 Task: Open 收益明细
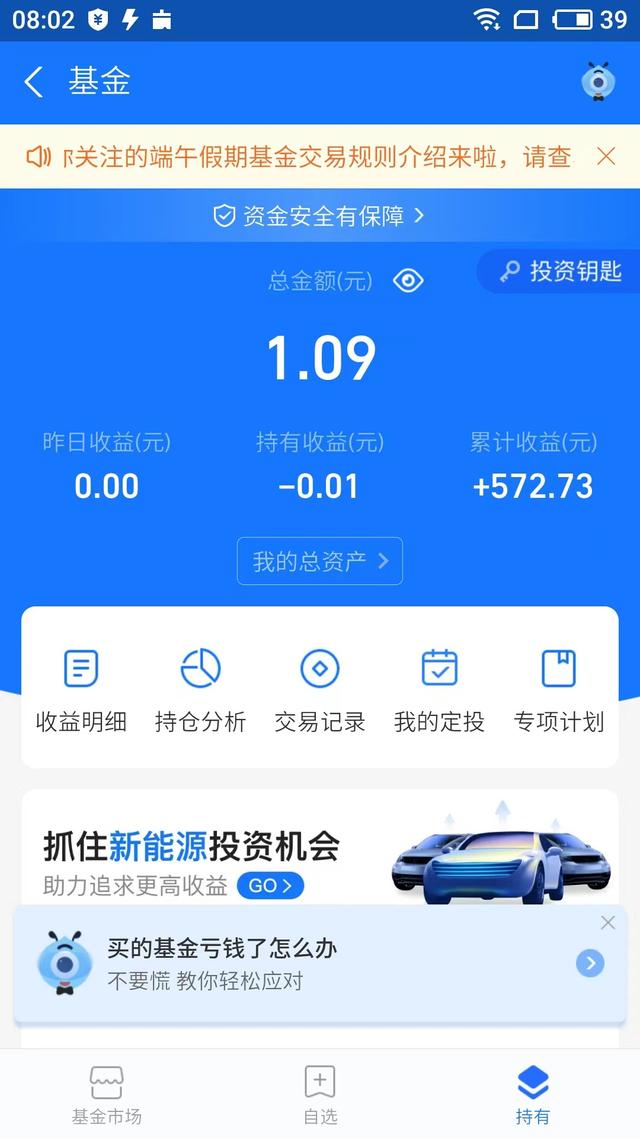coord(81,688)
